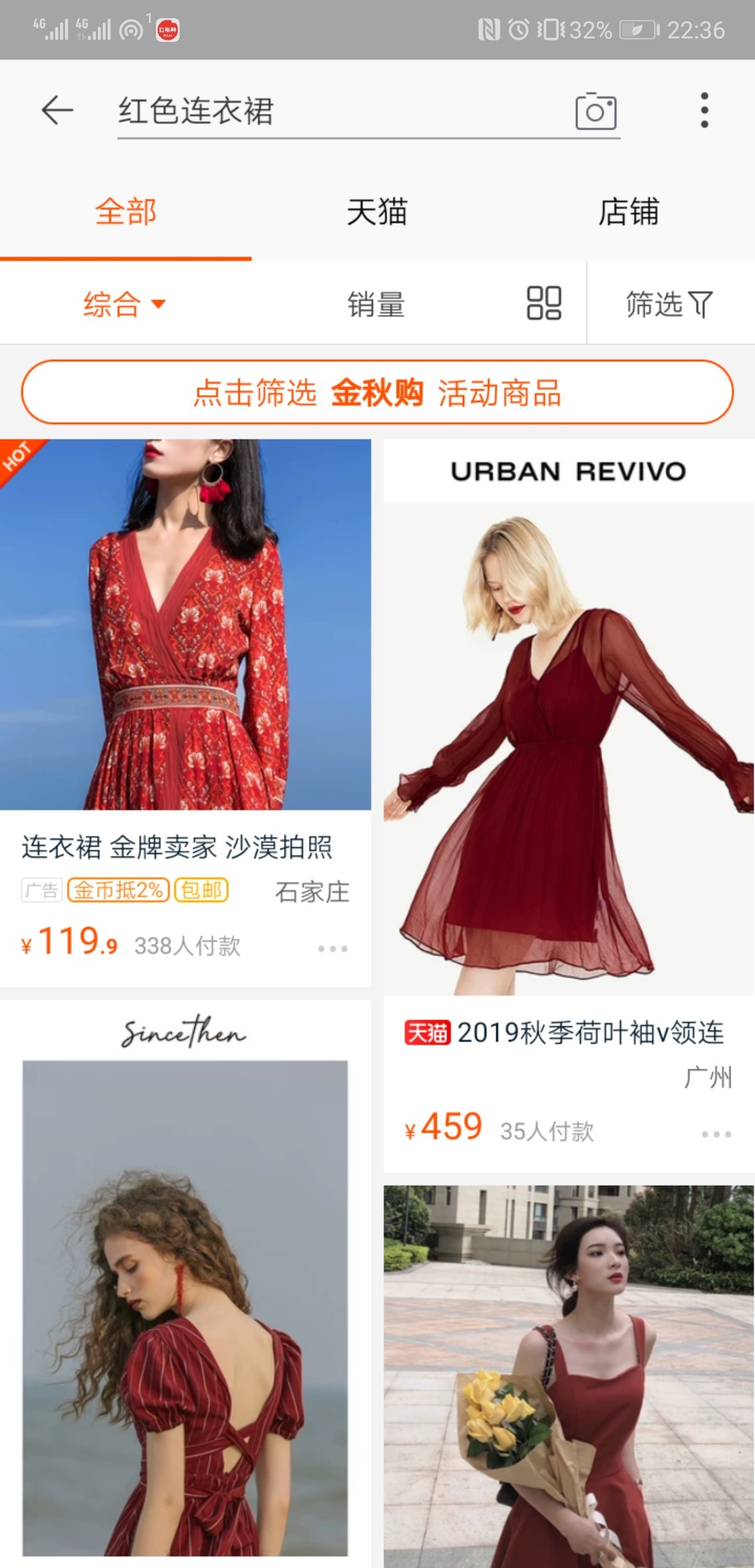Open the three-dot overflow menu
Image resolution: width=755 pixels, height=1568 pixels.
click(x=704, y=110)
